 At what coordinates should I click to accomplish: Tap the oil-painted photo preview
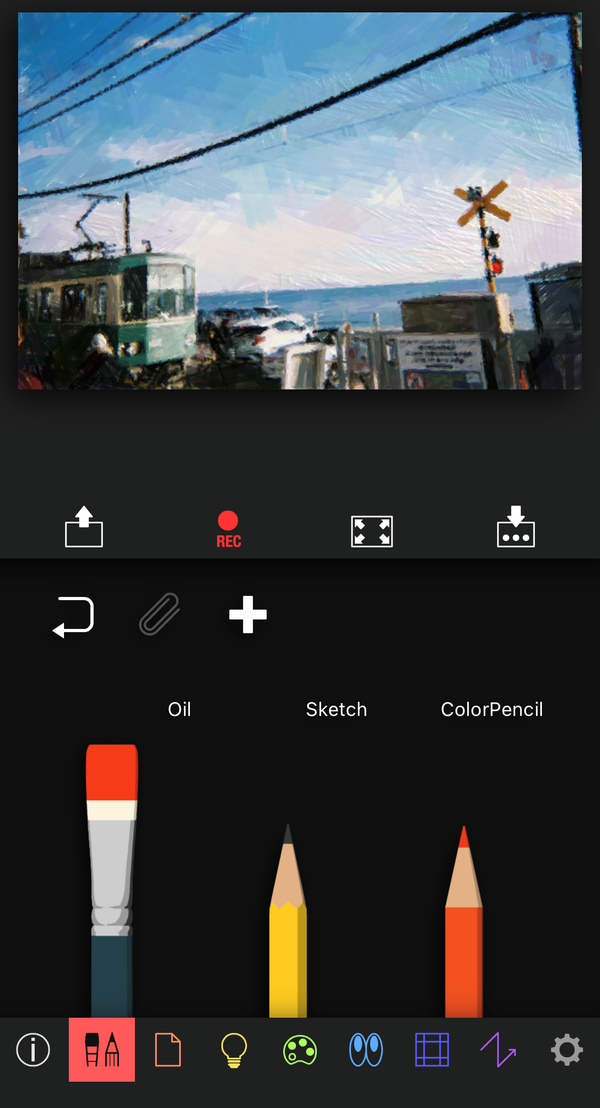(300, 201)
